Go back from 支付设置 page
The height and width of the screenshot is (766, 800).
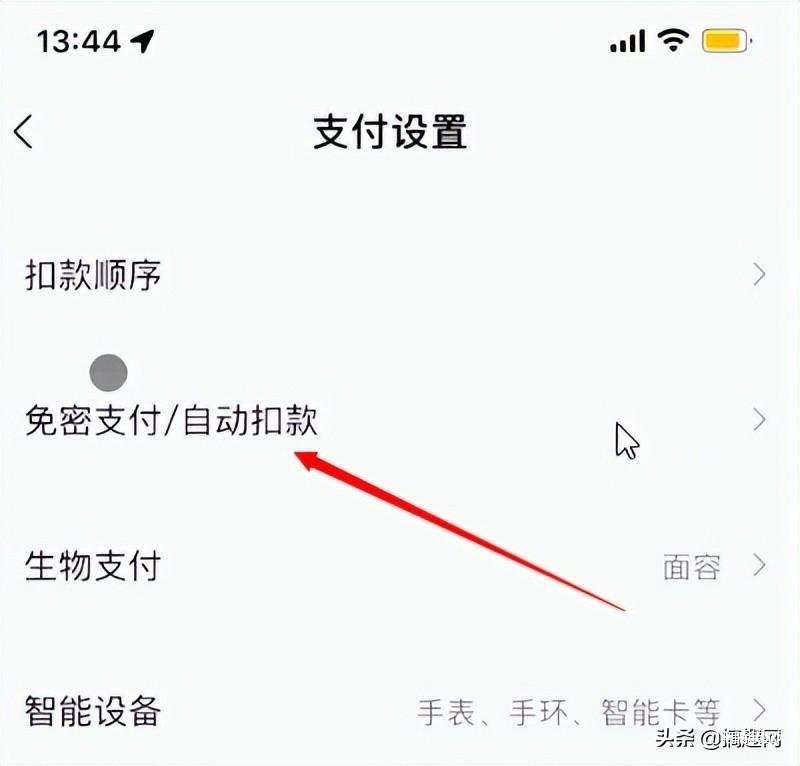pyautogui.click(x=24, y=131)
